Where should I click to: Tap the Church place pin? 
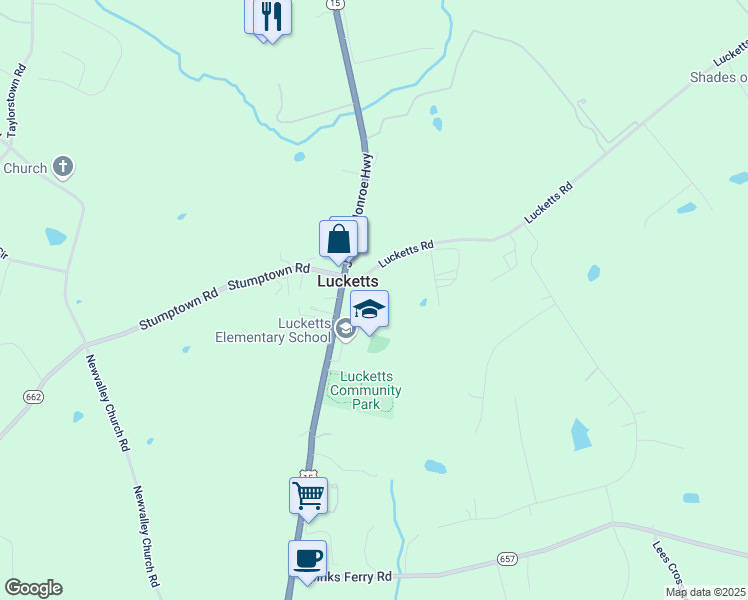click(x=63, y=168)
